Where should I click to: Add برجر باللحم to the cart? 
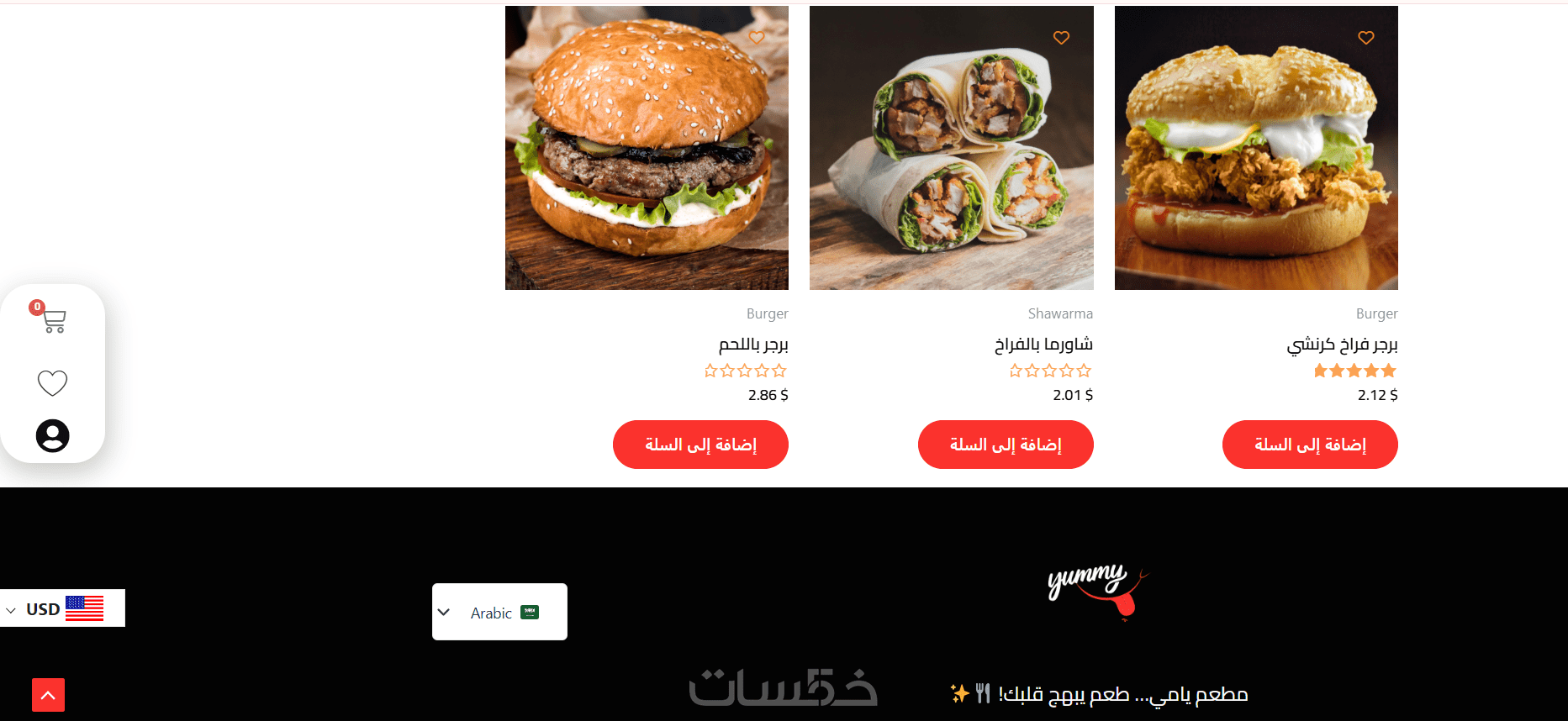700,445
